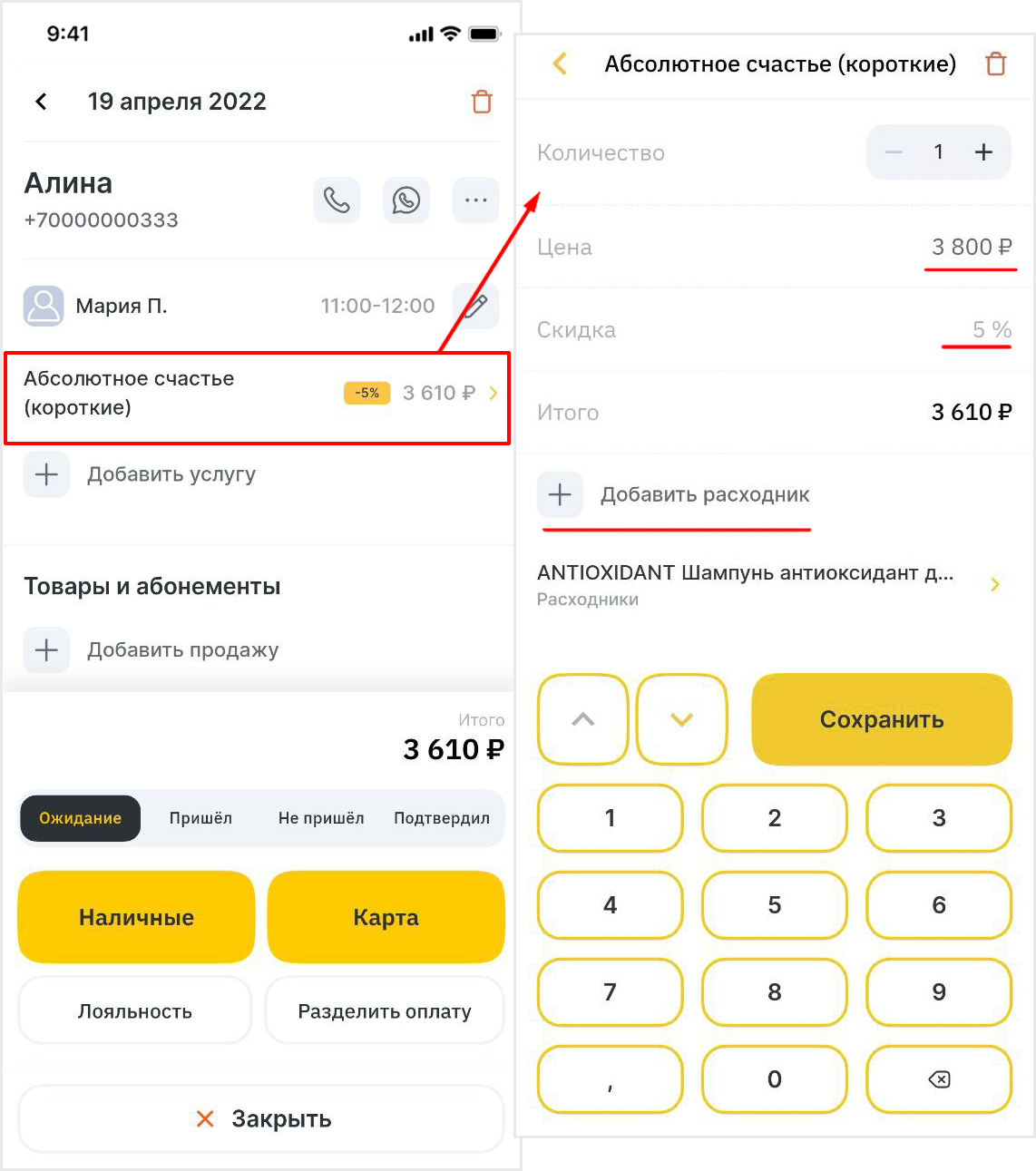Choose Разделить оплату
Viewport: 1036px width, 1171px height.
(385, 1011)
